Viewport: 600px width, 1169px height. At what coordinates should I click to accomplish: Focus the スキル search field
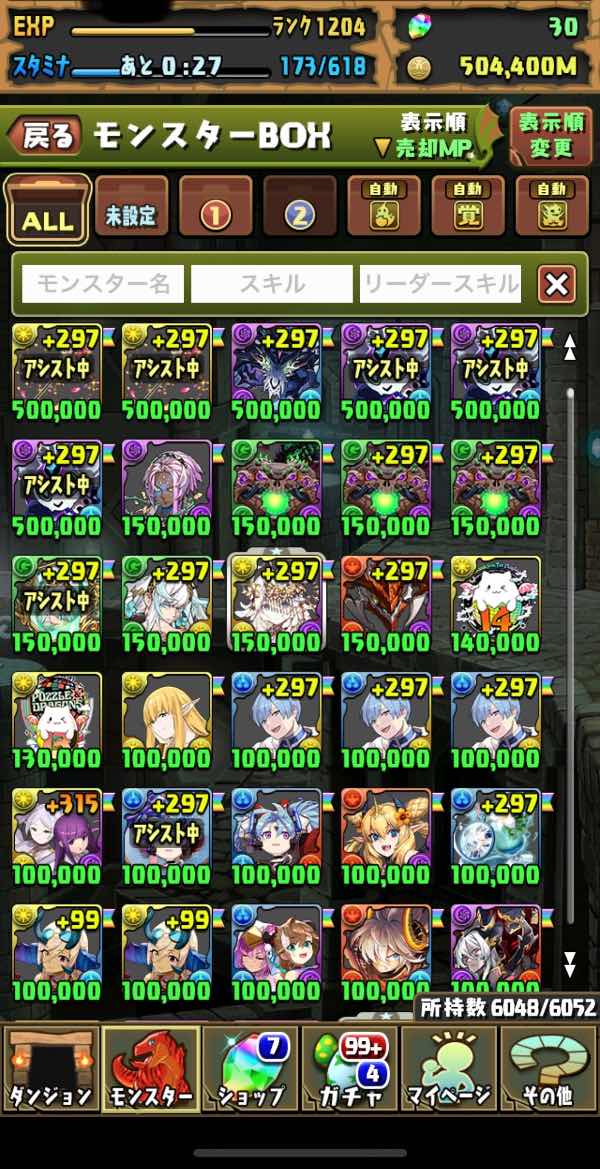click(272, 284)
